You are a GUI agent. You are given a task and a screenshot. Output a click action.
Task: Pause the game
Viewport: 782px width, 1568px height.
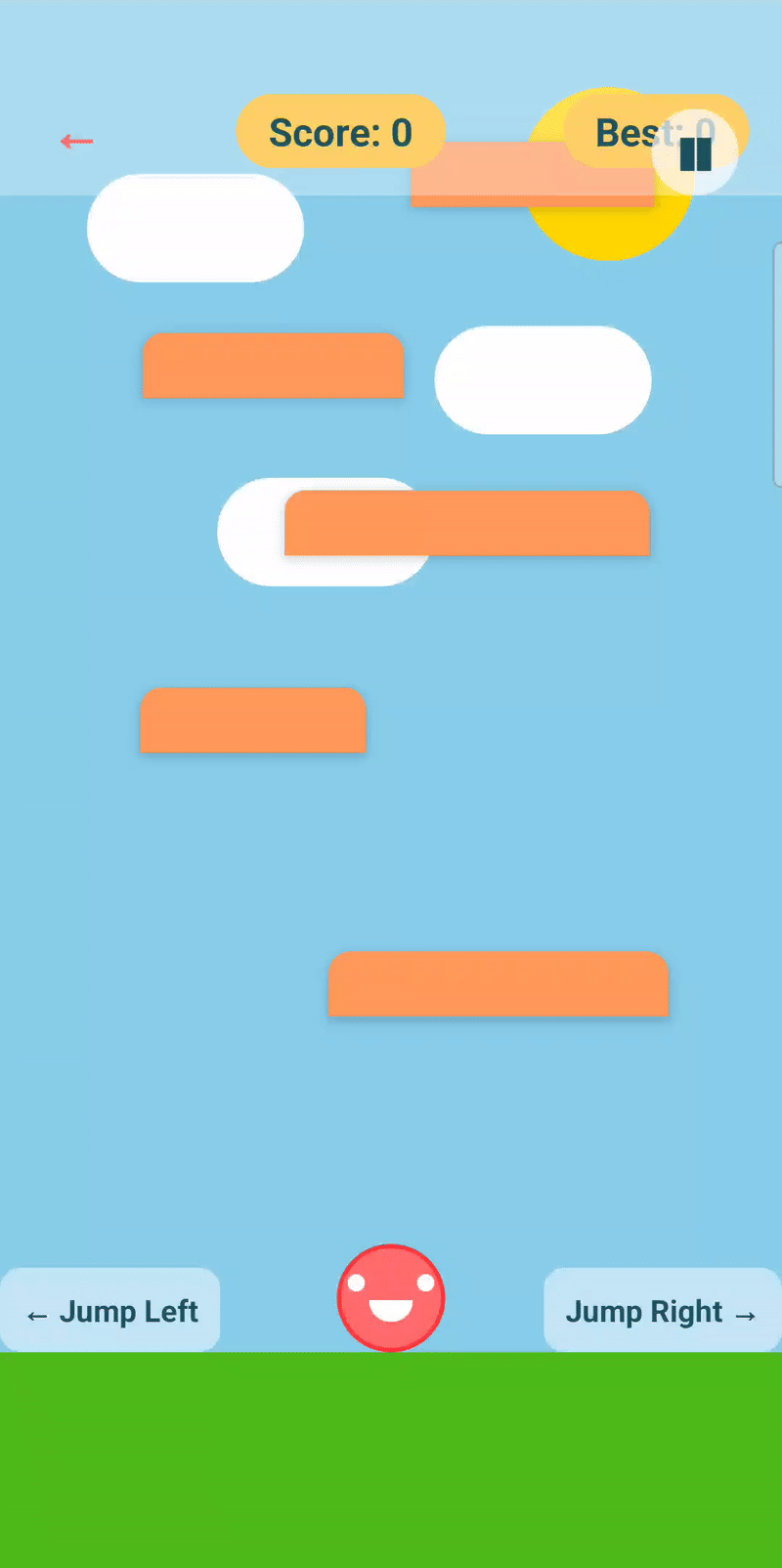coord(695,153)
